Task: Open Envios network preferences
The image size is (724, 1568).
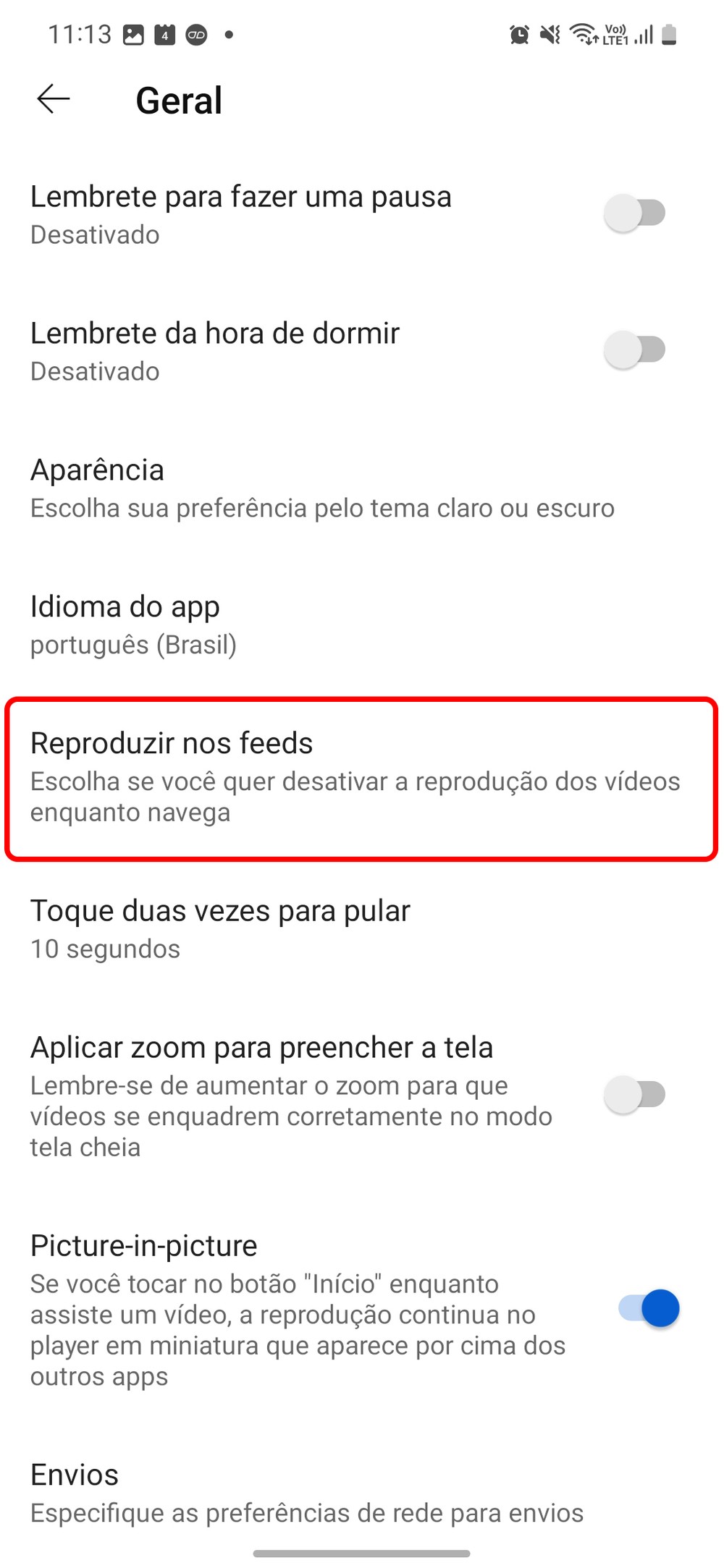Action: (307, 1493)
